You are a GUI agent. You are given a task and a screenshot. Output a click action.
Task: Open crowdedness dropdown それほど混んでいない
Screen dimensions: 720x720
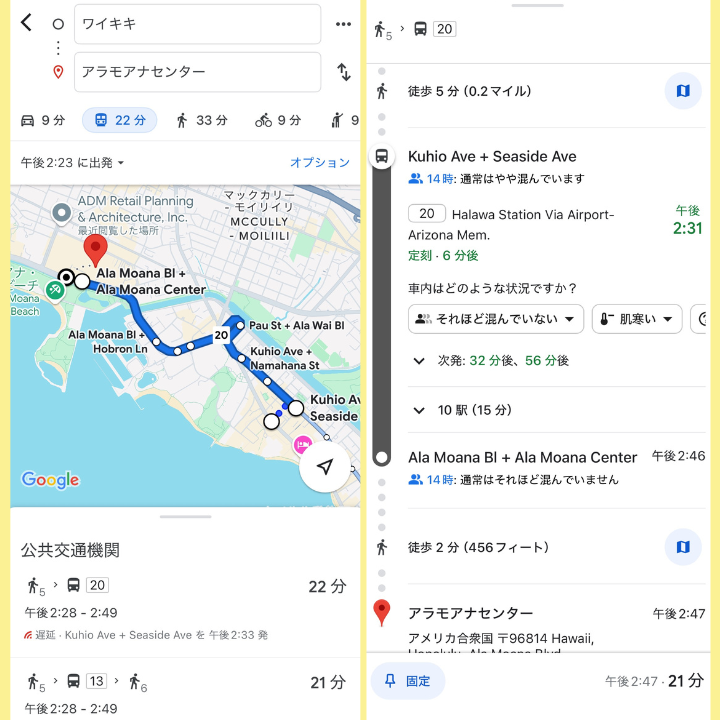(x=496, y=319)
